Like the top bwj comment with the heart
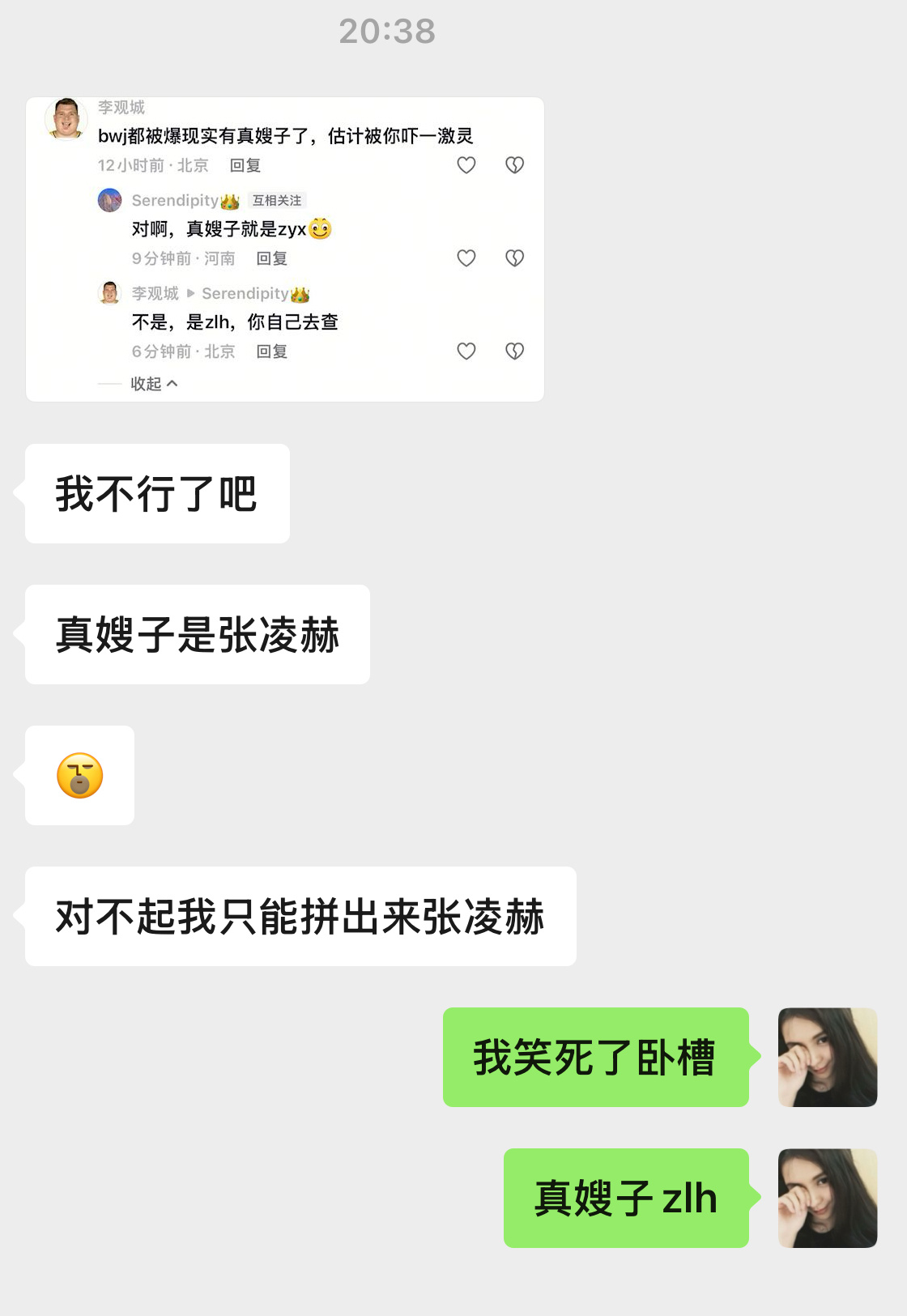This screenshot has height=1316, width=907. click(x=466, y=164)
